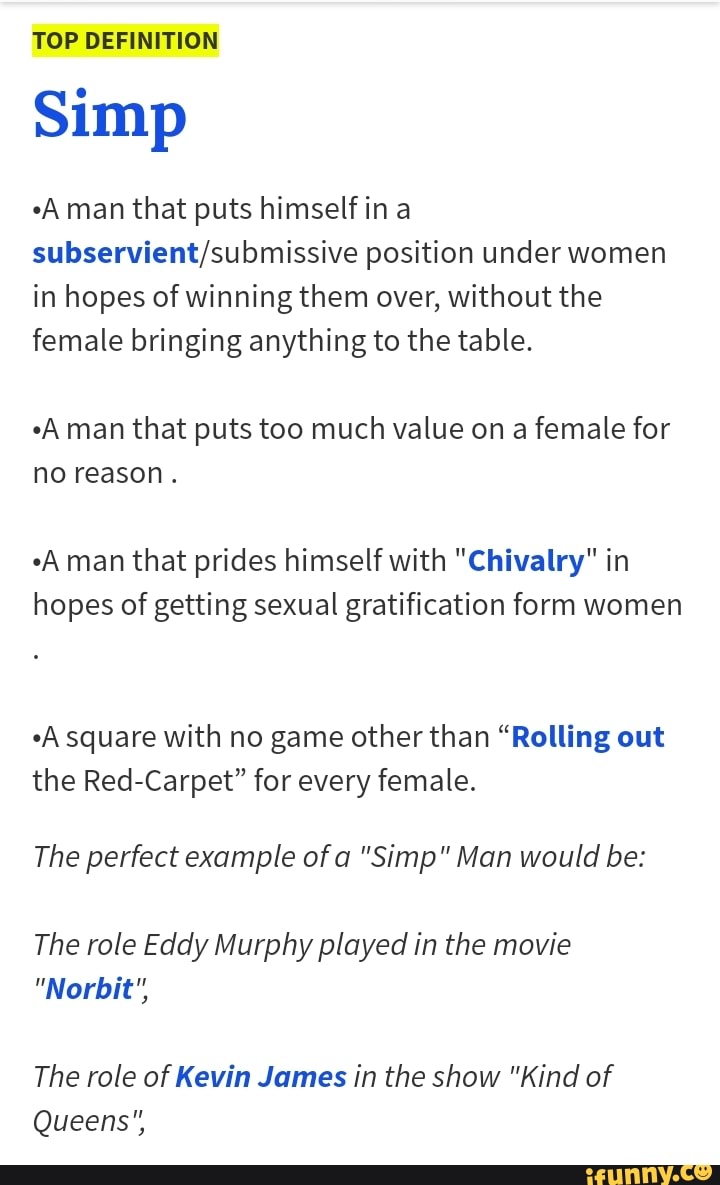720x1185 pixels.
Task: Follow the Norbit link
Action: [89, 988]
